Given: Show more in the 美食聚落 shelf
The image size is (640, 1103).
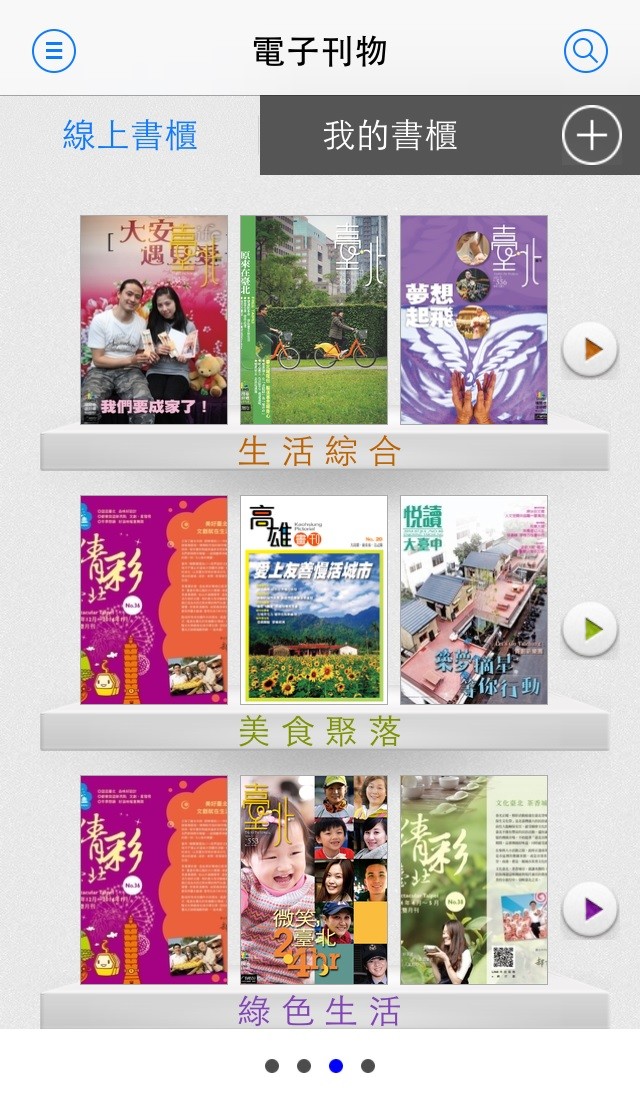Looking at the screenshot, I should (589, 629).
